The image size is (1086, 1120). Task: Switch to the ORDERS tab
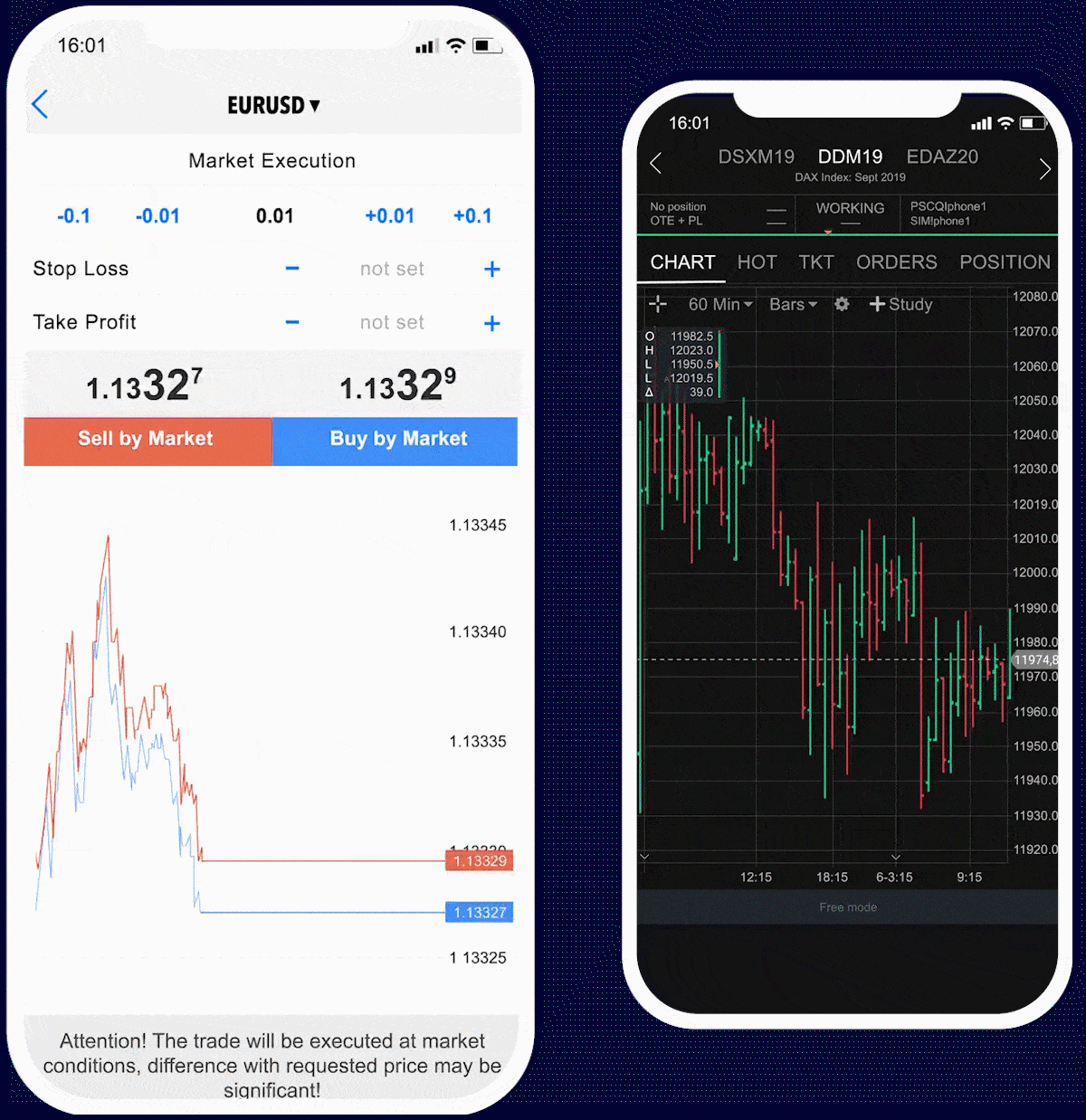(x=896, y=262)
